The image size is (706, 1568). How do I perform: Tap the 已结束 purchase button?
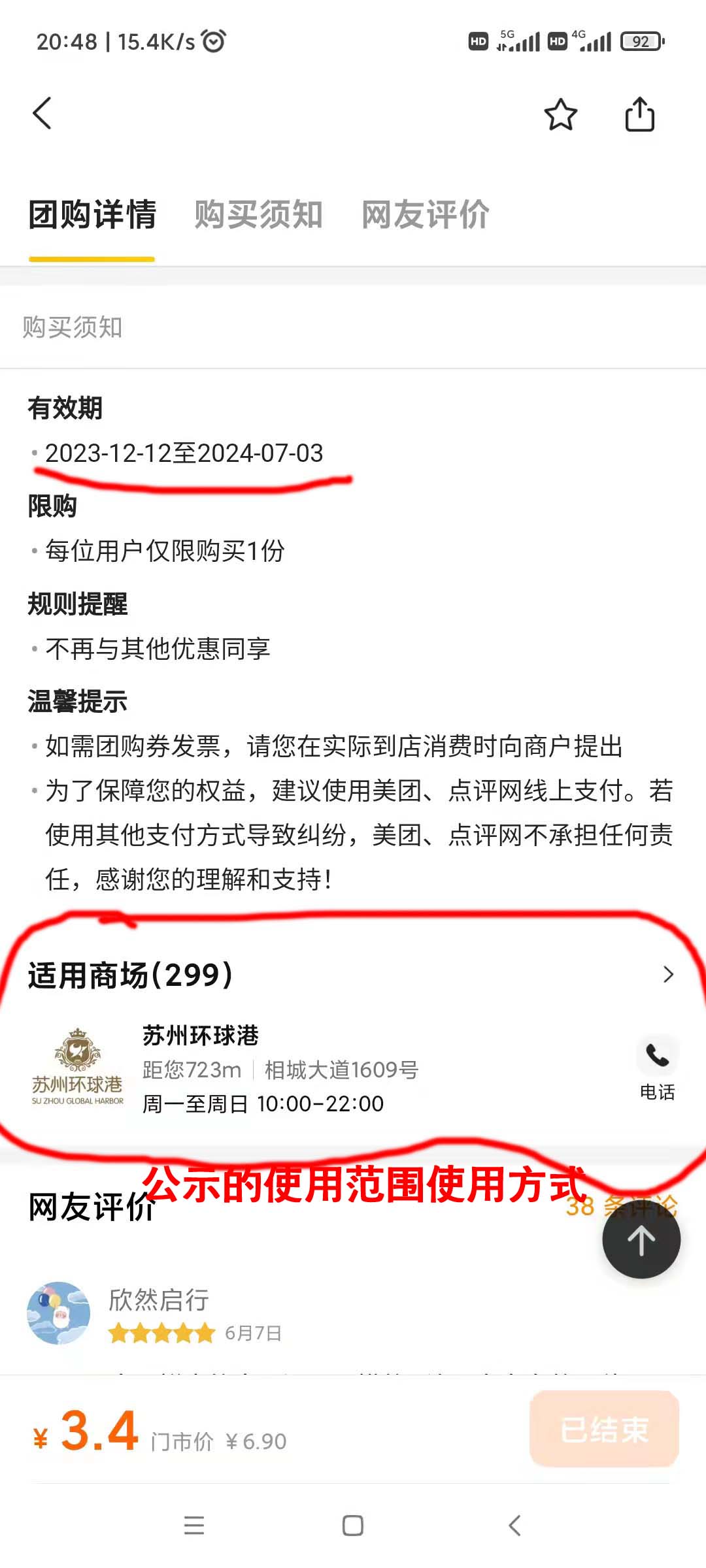point(604,1429)
